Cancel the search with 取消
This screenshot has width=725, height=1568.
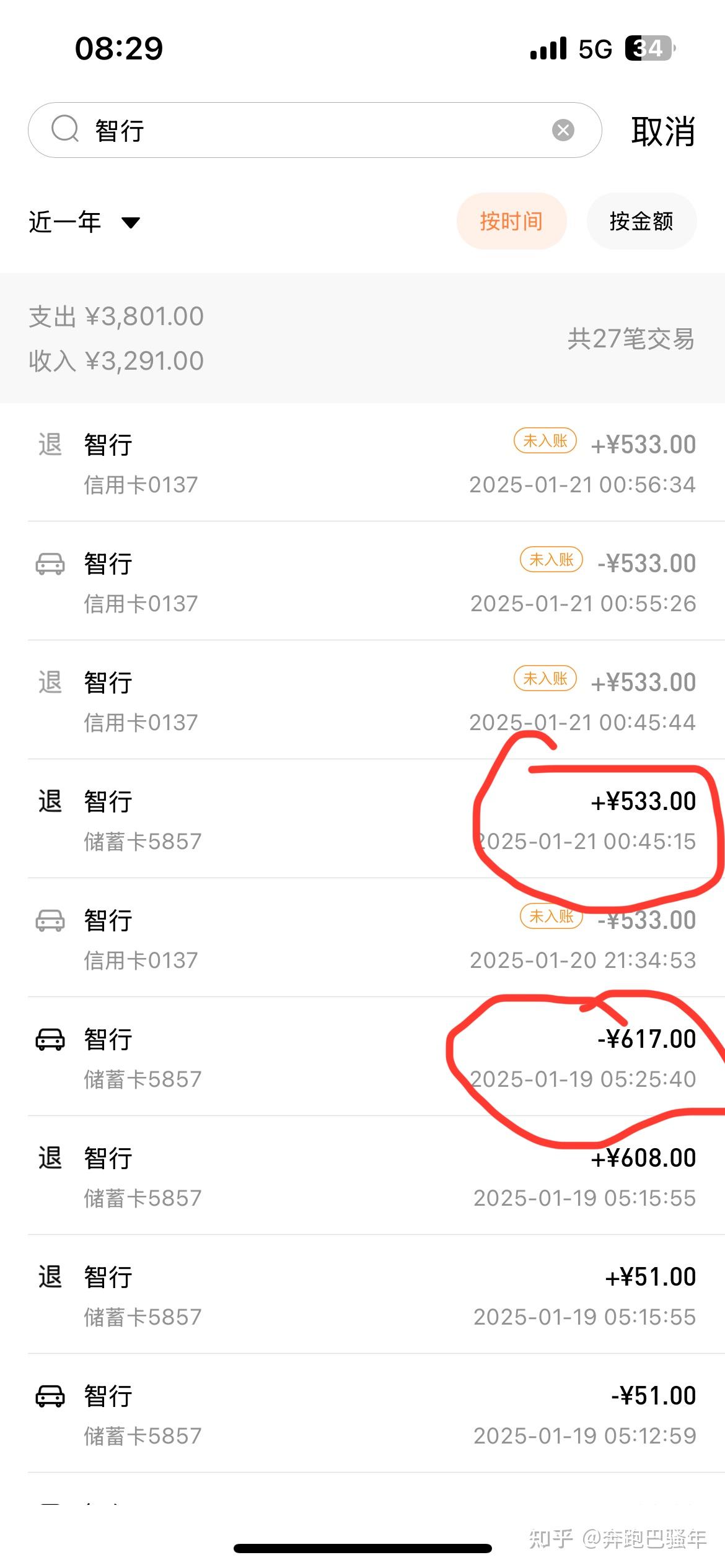[x=662, y=131]
